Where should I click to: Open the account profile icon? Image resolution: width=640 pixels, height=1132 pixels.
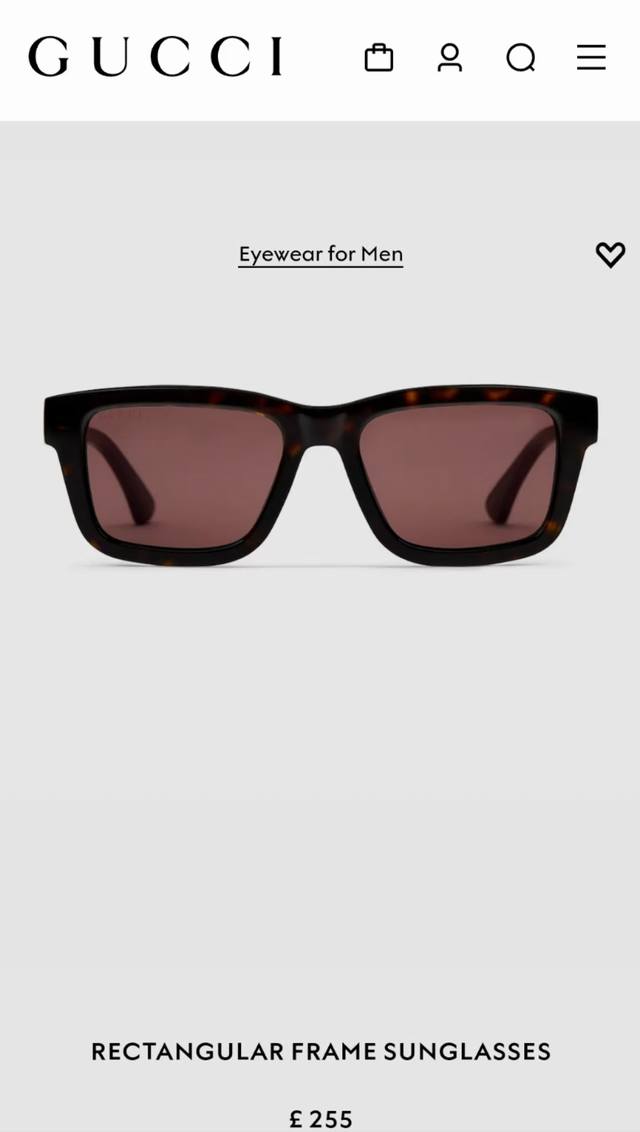tap(450, 58)
